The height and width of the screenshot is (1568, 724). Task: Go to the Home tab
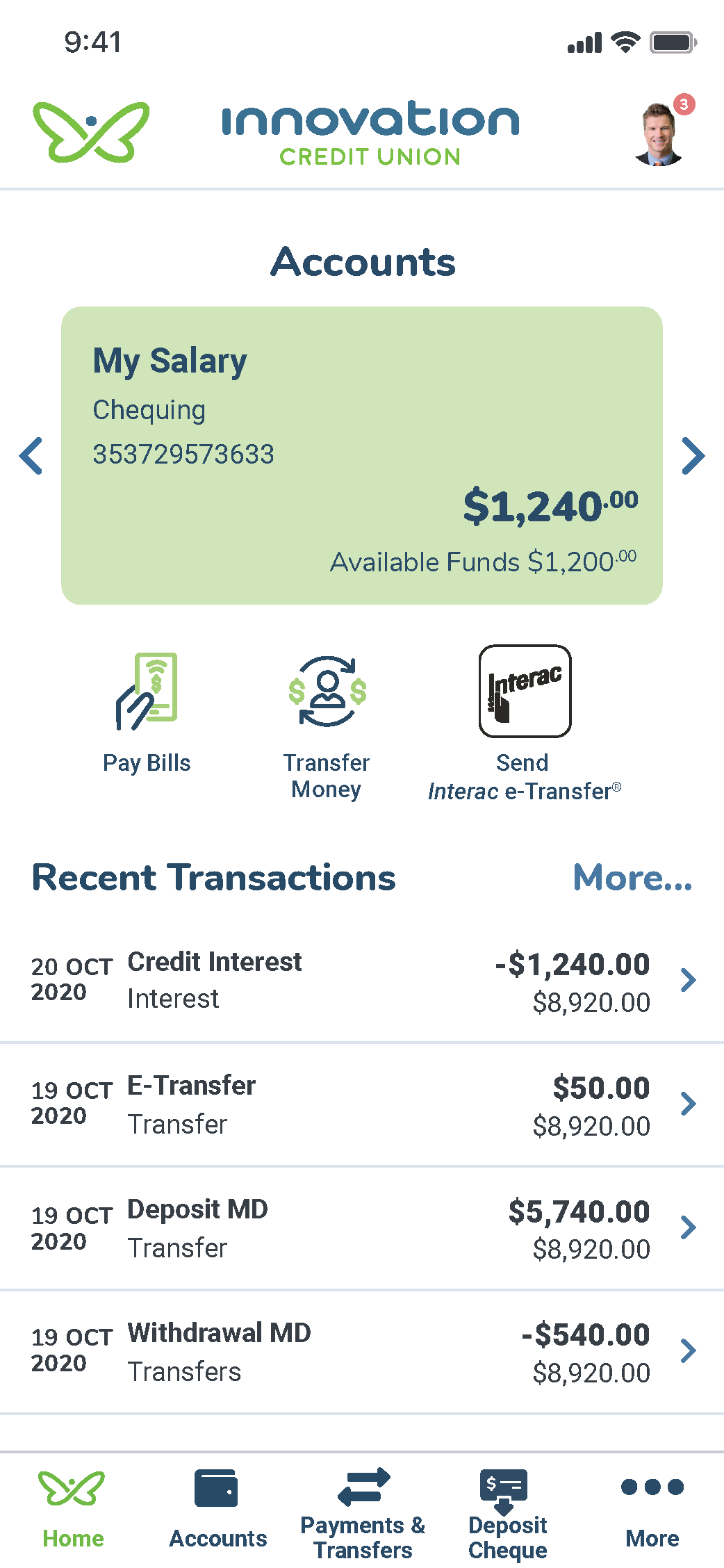(x=72, y=1510)
